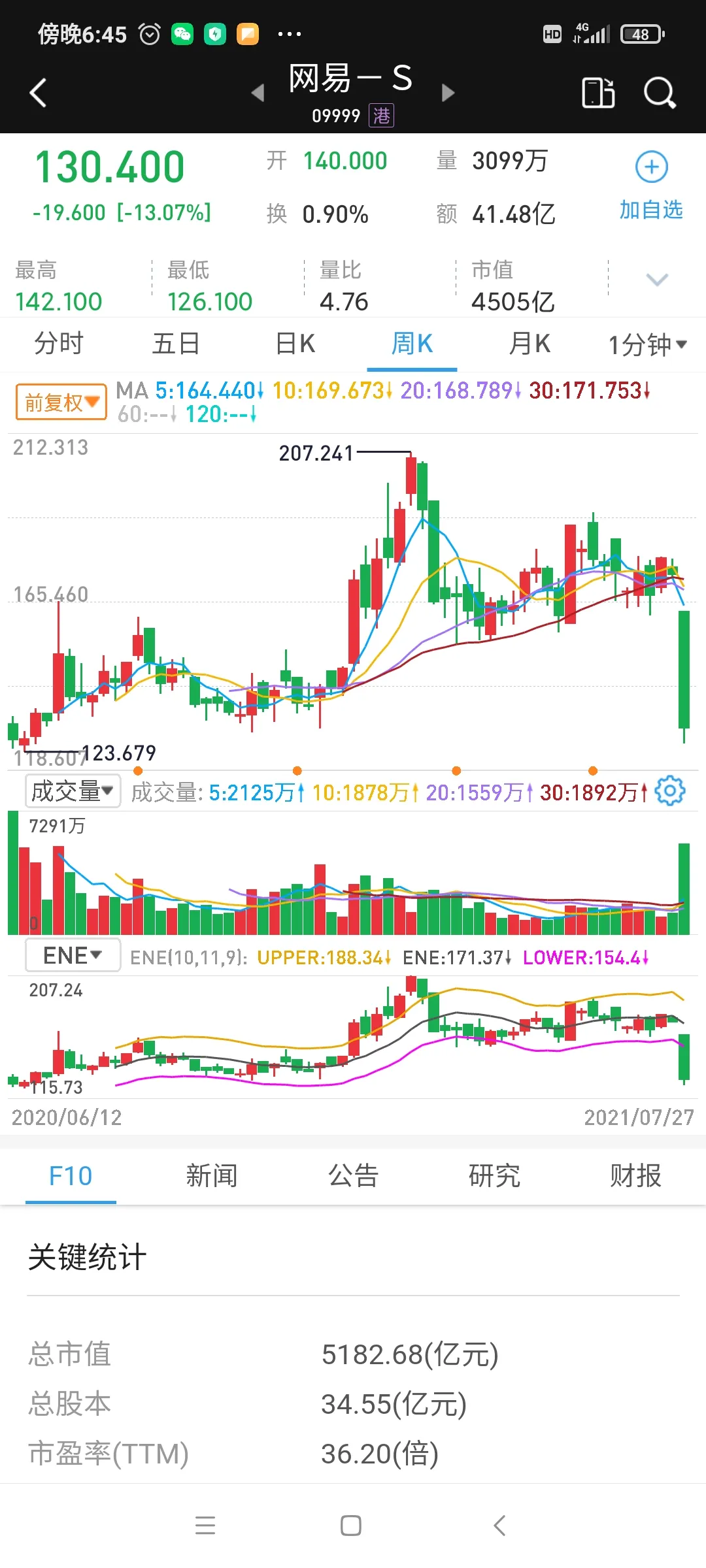
Task: Expand more quote details chevron
Action: click(x=657, y=280)
